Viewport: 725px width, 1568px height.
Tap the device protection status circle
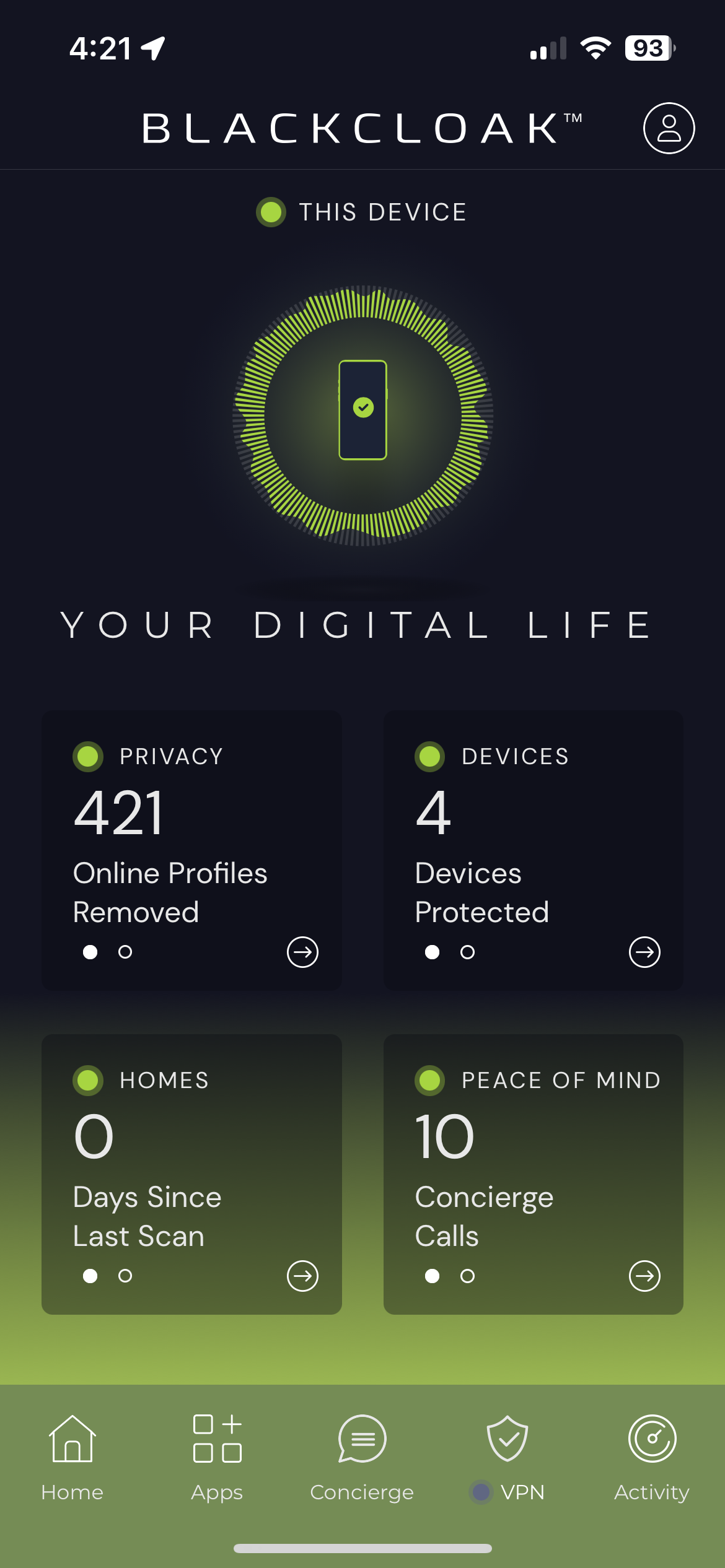(363, 414)
